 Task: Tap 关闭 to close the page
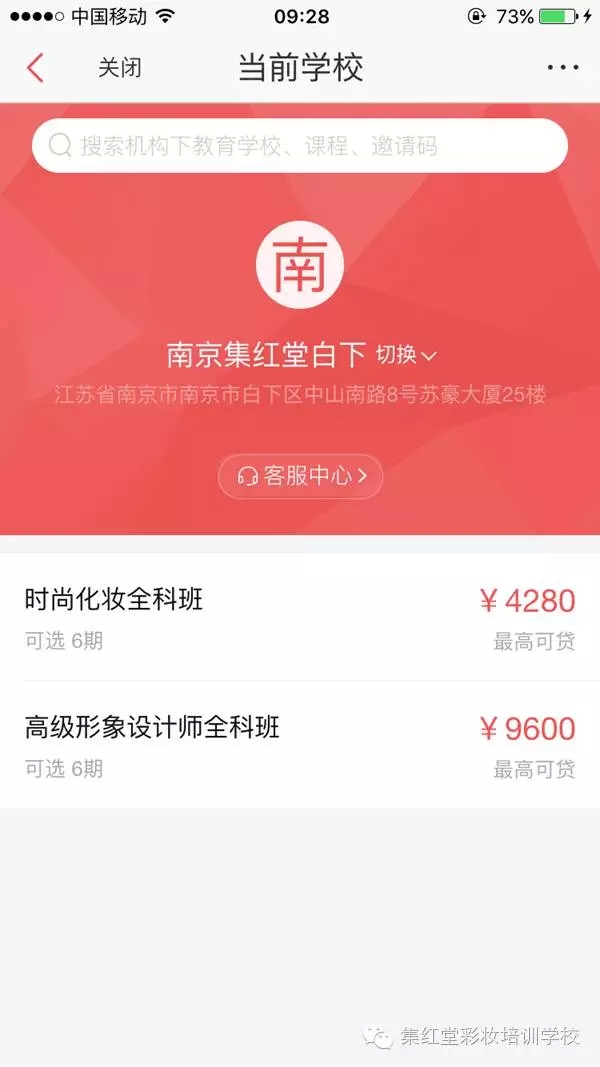[119, 68]
